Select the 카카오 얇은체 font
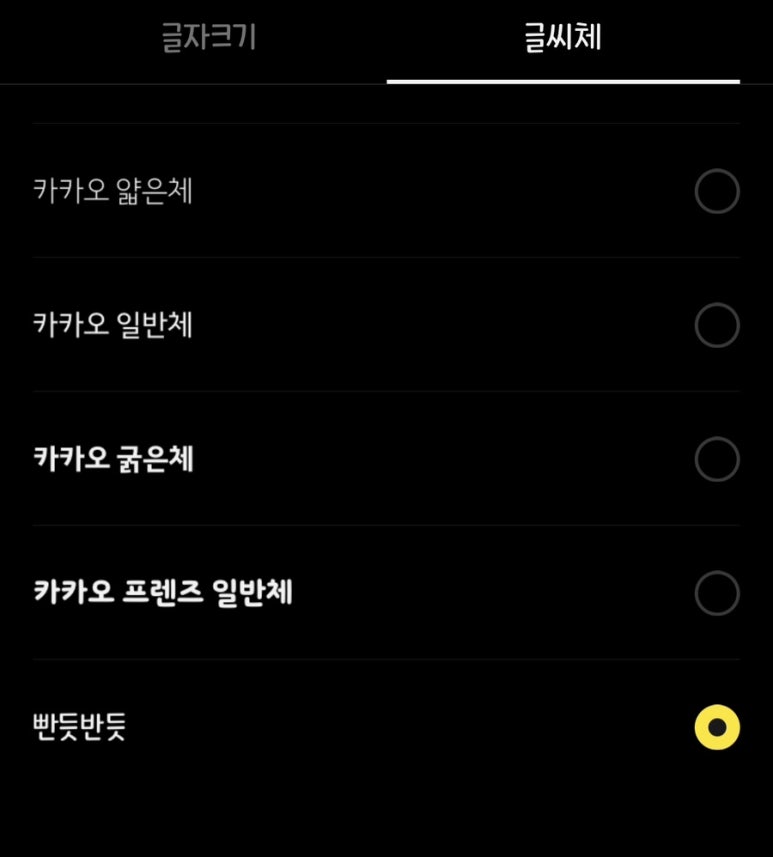Screen dimensions: 773x857 [x=716, y=191]
